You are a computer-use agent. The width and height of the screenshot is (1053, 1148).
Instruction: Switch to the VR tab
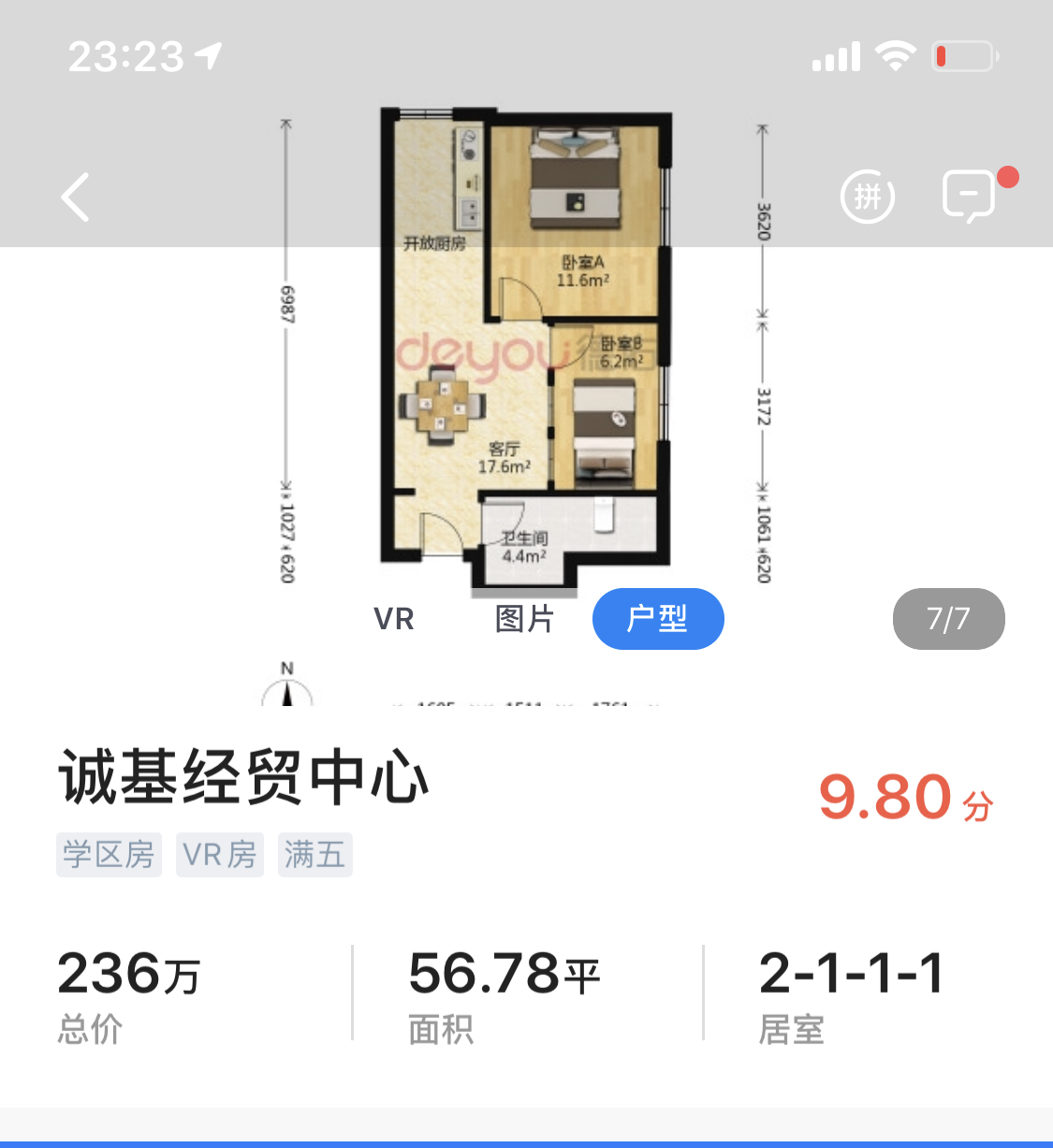(394, 619)
